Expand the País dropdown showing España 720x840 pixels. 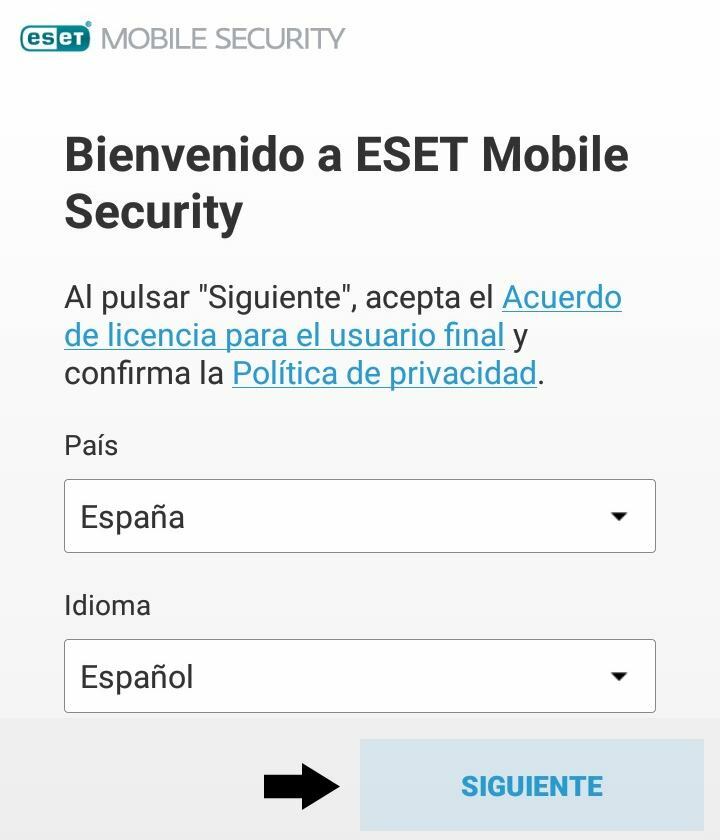359,516
